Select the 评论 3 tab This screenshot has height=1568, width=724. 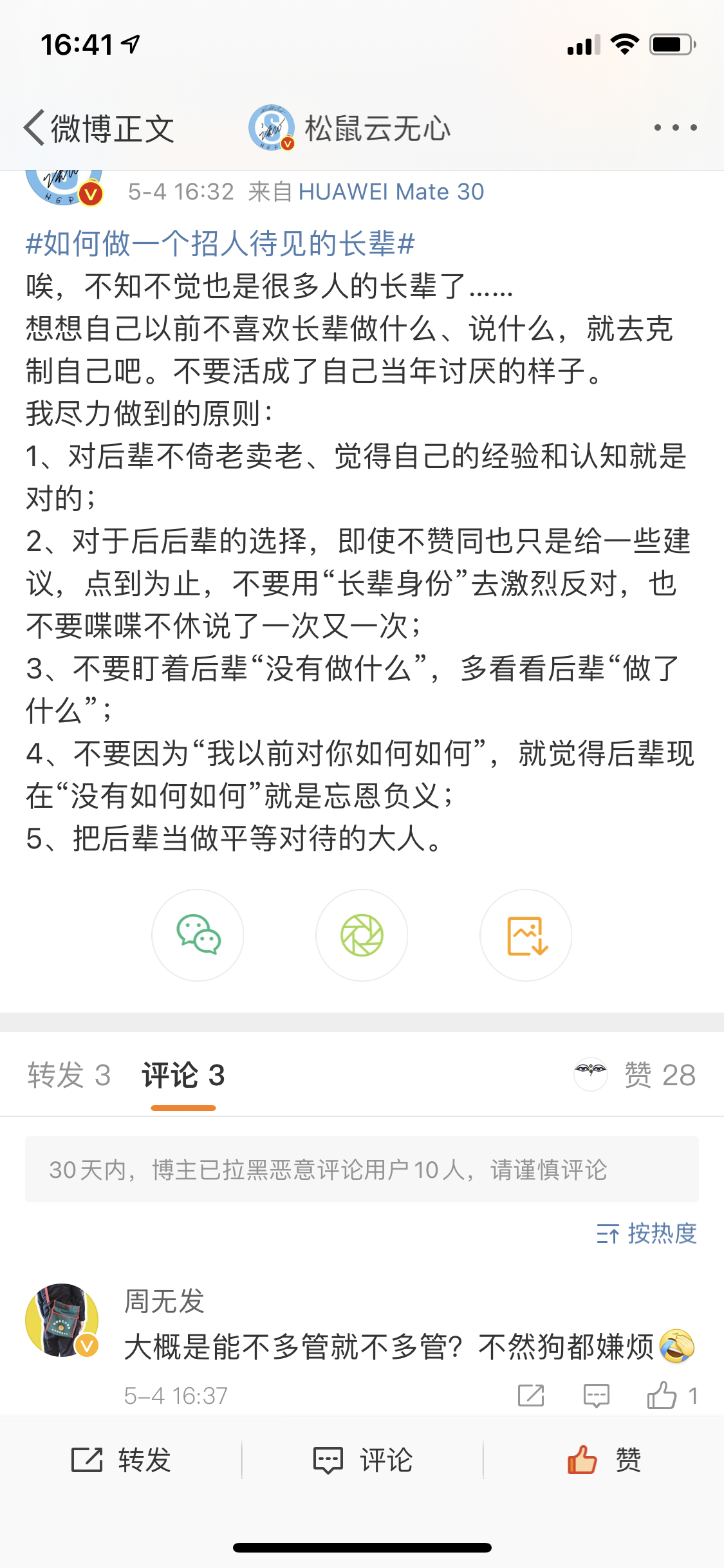coord(183,1076)
